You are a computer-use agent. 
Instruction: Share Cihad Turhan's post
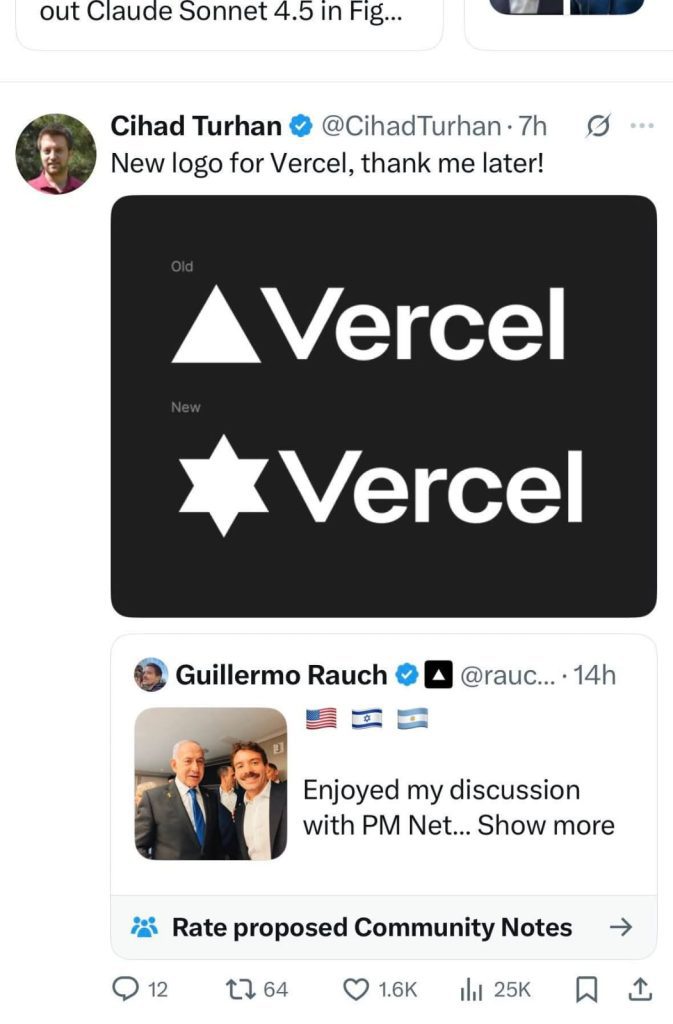640,989
